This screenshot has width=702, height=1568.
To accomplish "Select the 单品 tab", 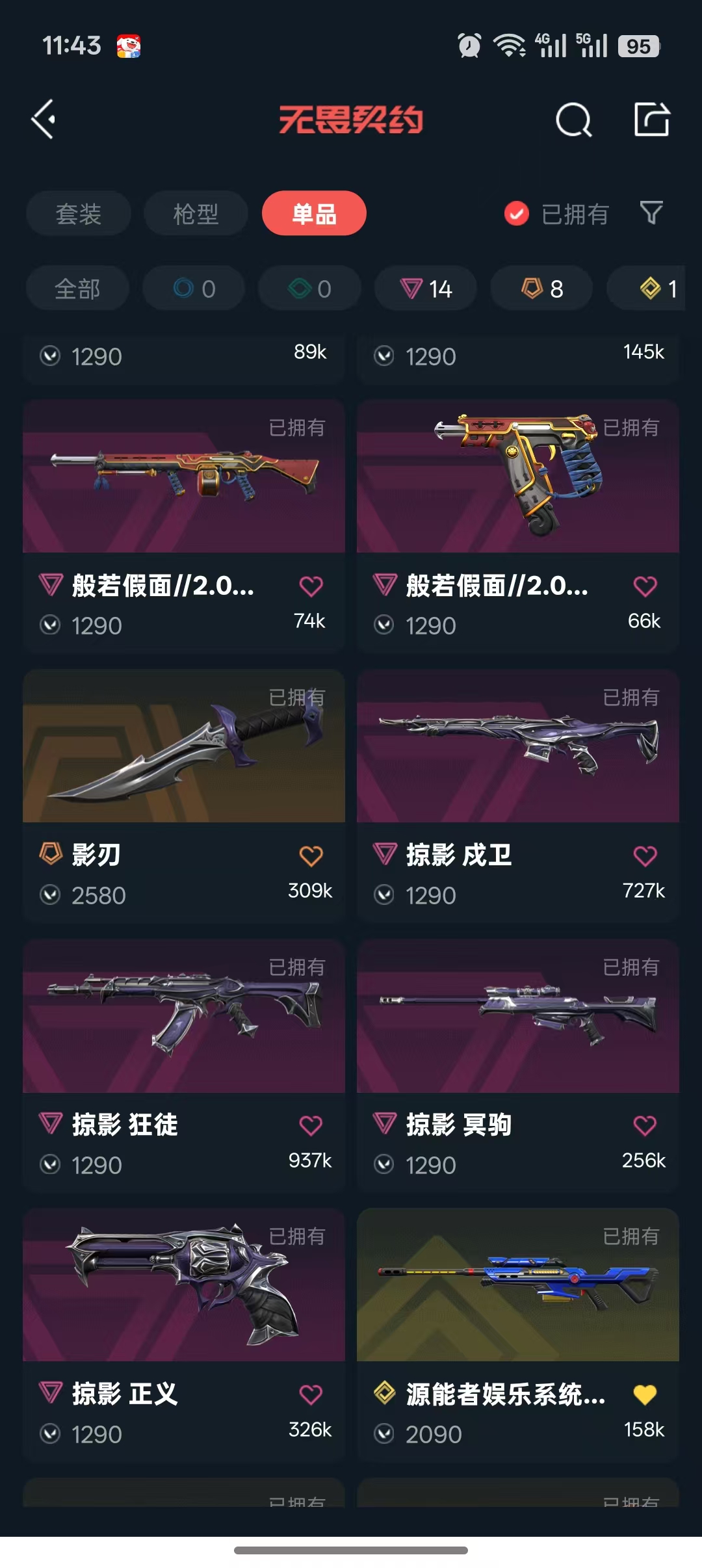I will tap(314, 213).
